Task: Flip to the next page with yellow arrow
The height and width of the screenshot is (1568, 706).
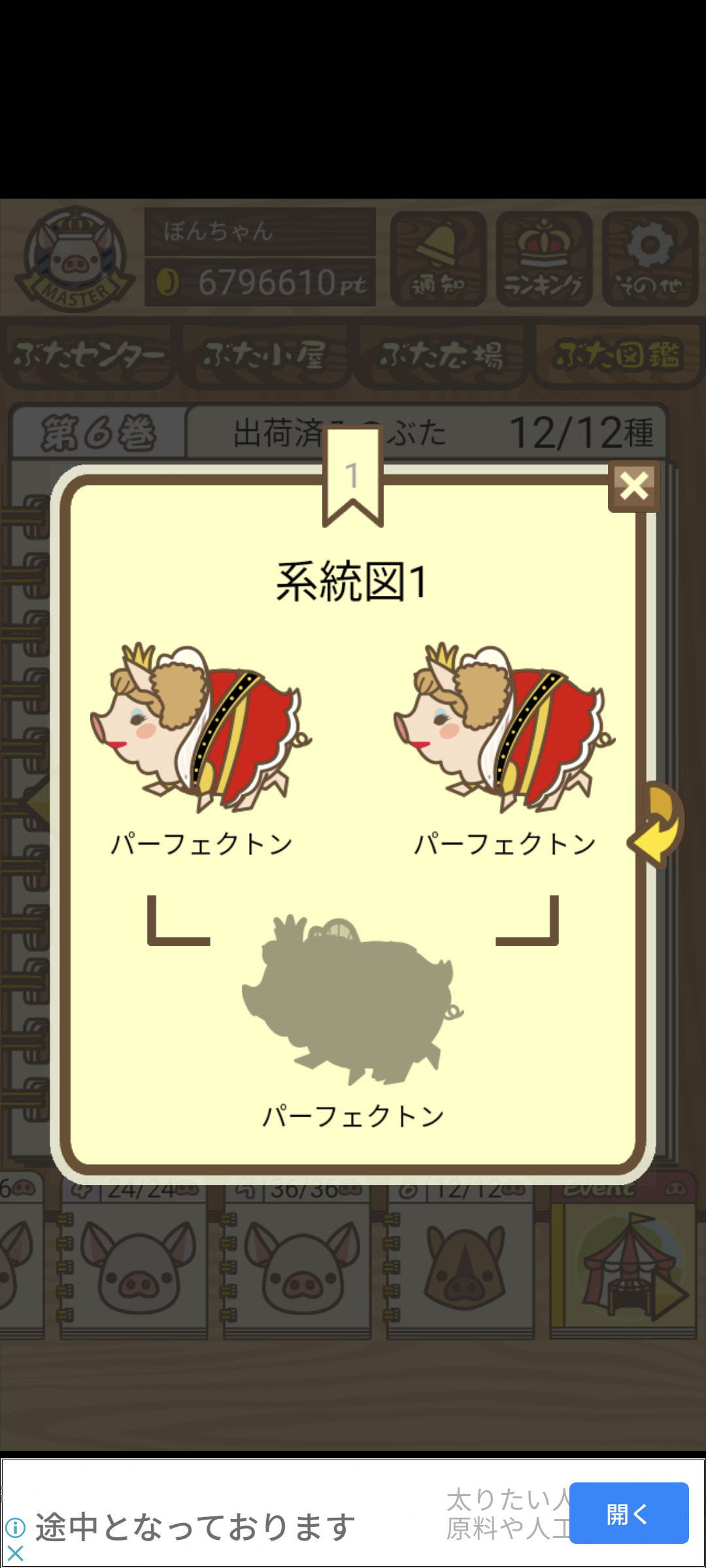Action: [657, 825]
